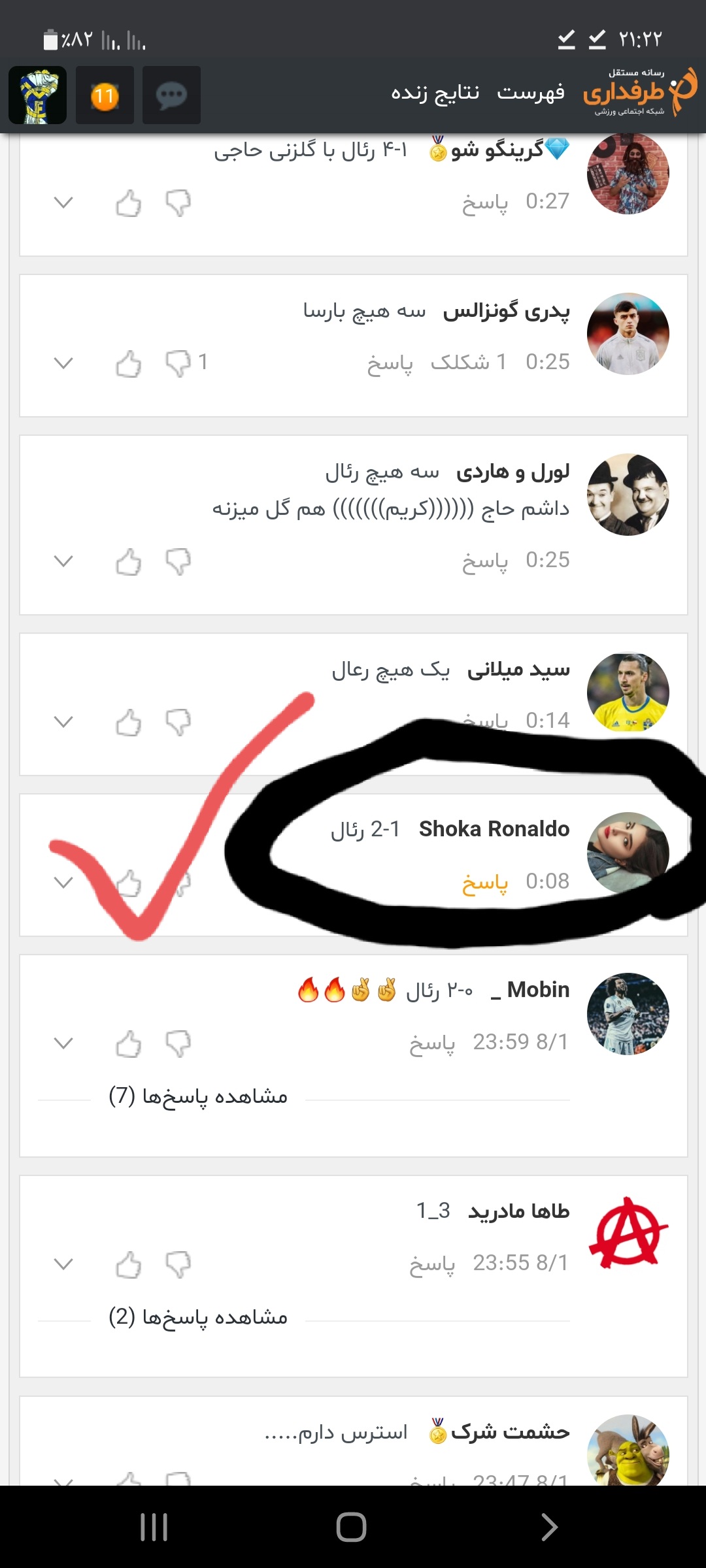This screenshot has height=1568, width=706.
Task: Reply to لورل و هاردی's comment
Action: (x=485, y=561)
